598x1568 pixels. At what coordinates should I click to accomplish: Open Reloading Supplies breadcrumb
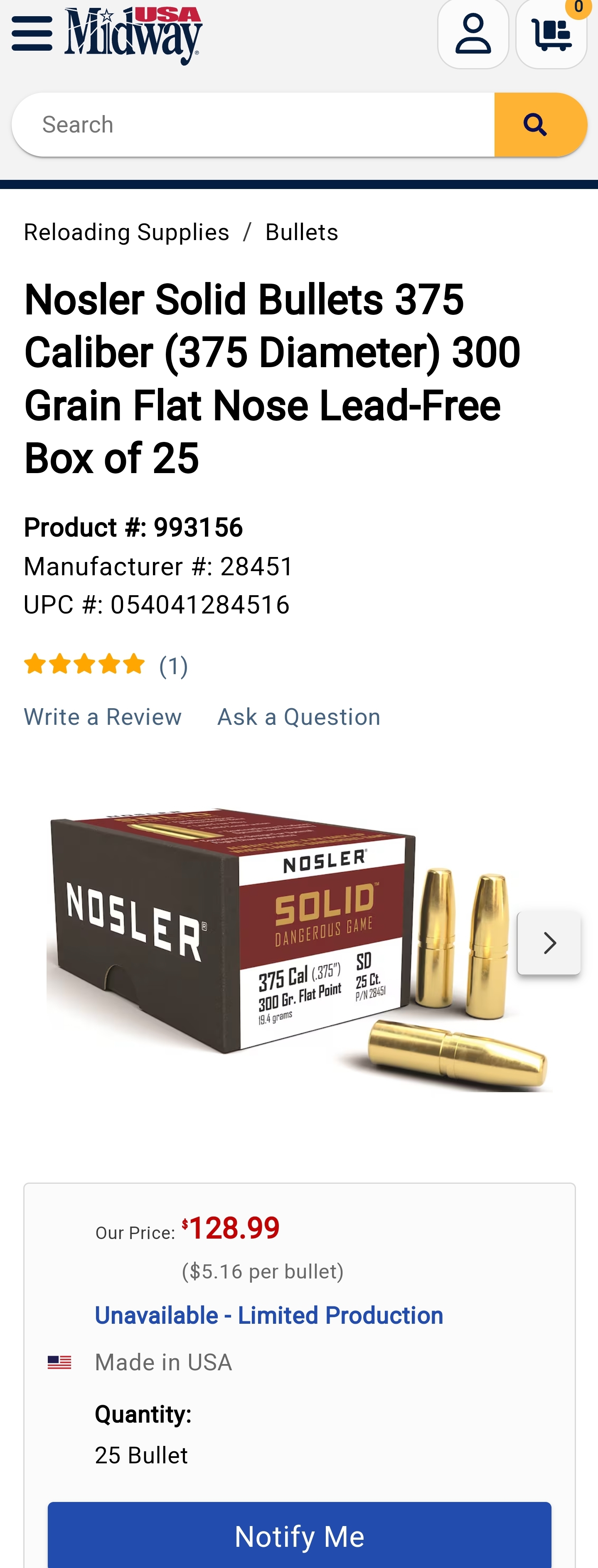pos(126,233)
